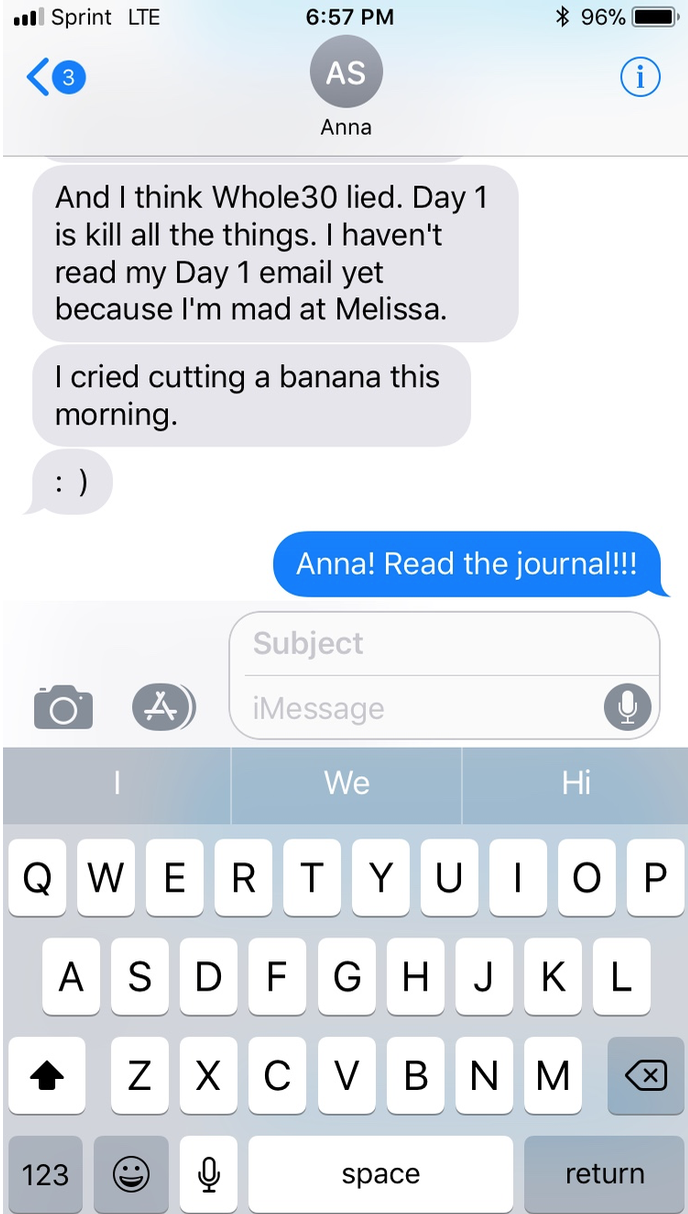Open the camera to attach a photo
This screenshot has height=1214, width=688.
pyautogui.click(x=63, y=707)
